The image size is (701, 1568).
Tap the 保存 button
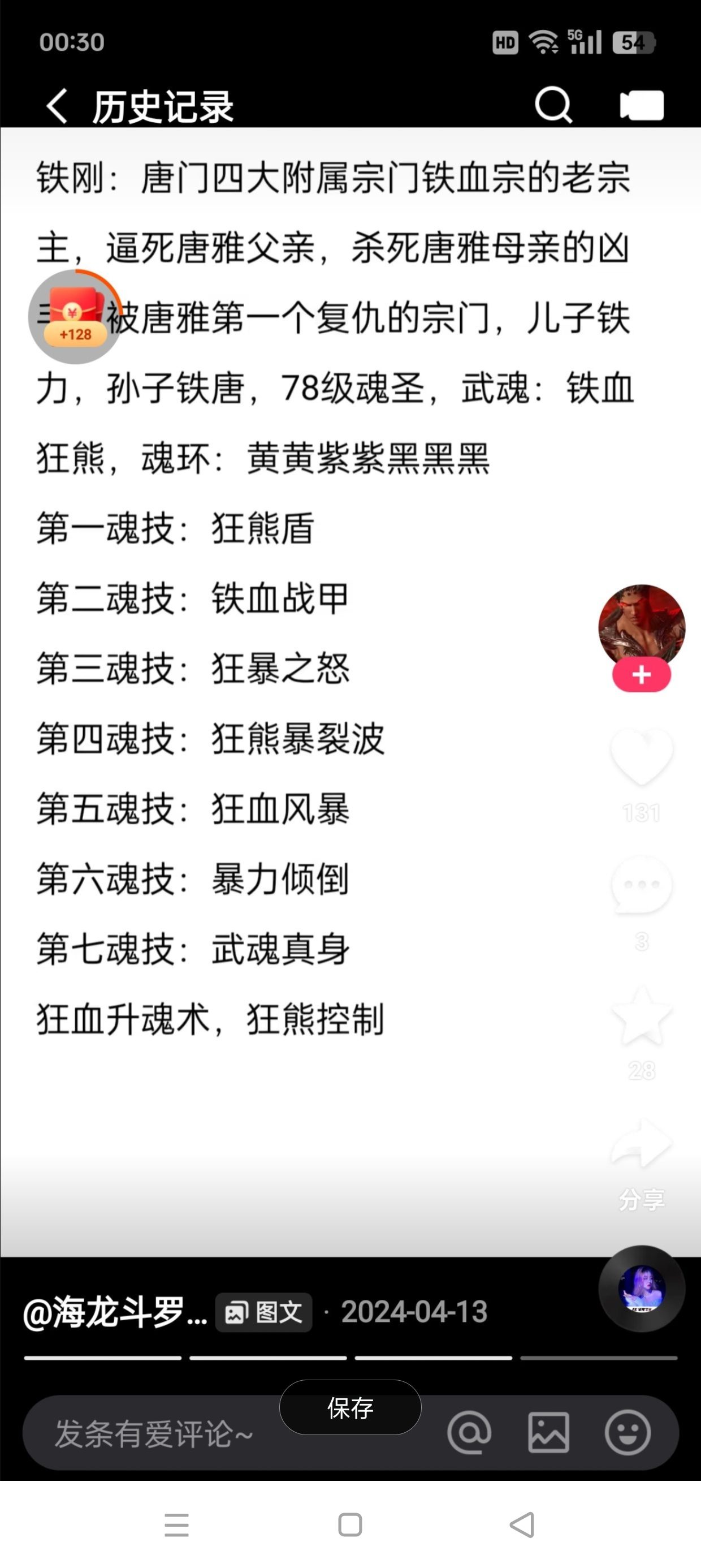click(x=350, y=1407)
